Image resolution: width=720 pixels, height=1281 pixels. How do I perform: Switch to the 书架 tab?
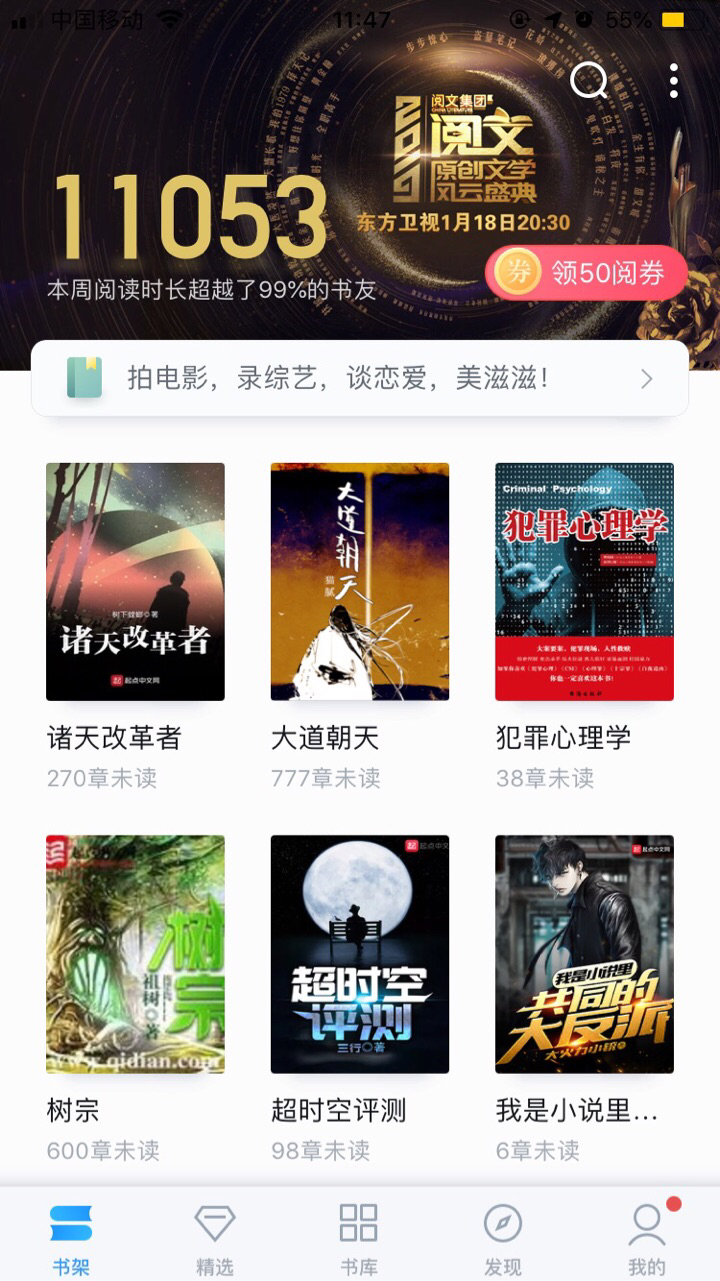point(71,1238)
